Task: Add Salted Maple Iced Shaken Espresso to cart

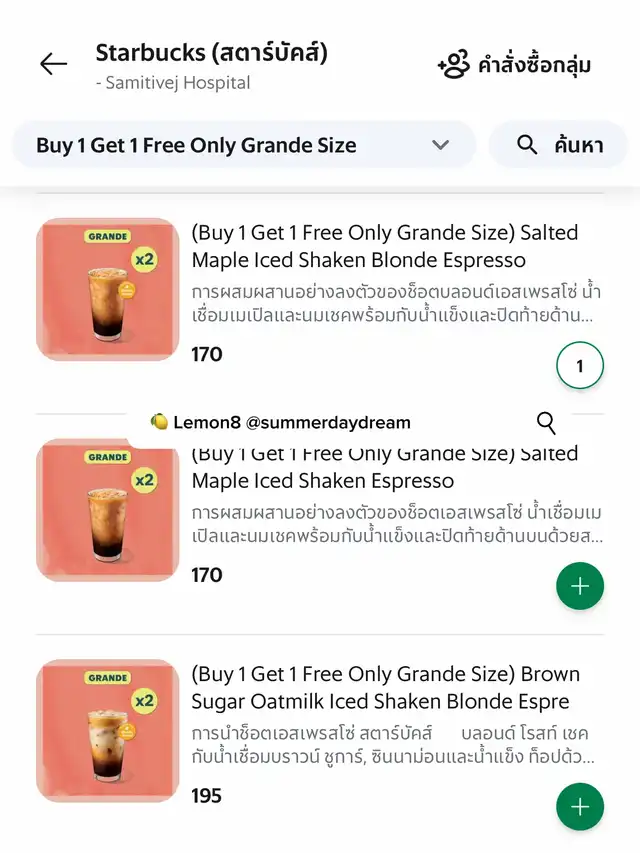Action: (580, 586)
